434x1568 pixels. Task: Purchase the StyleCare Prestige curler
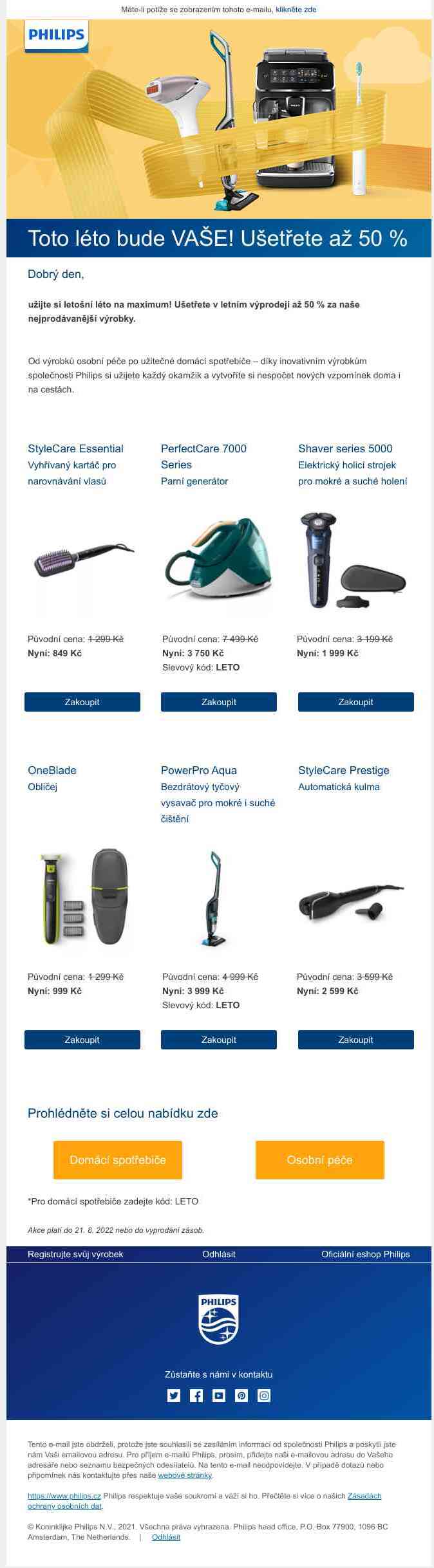click(355, 1040)
